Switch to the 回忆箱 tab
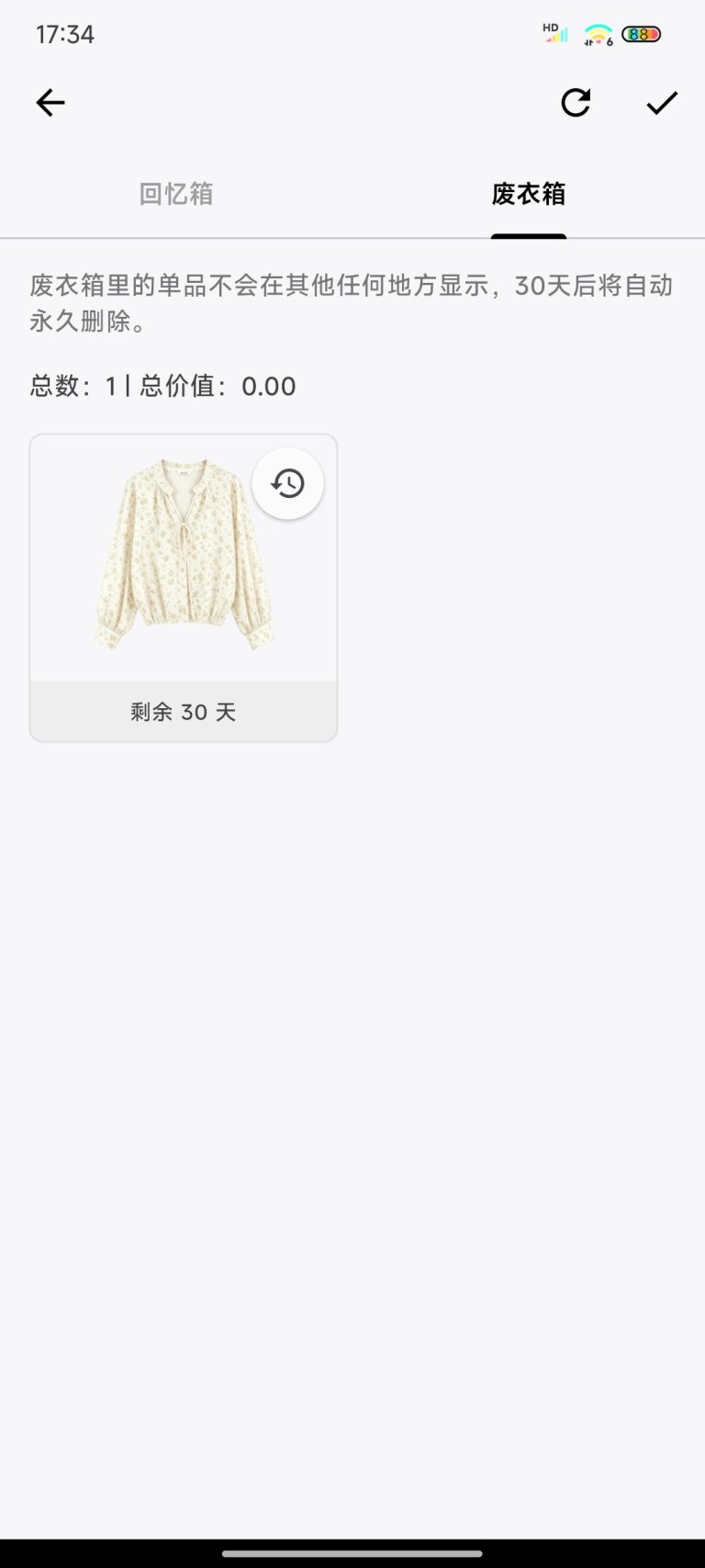The image size is (705, 1568). (x=176, y=194)
